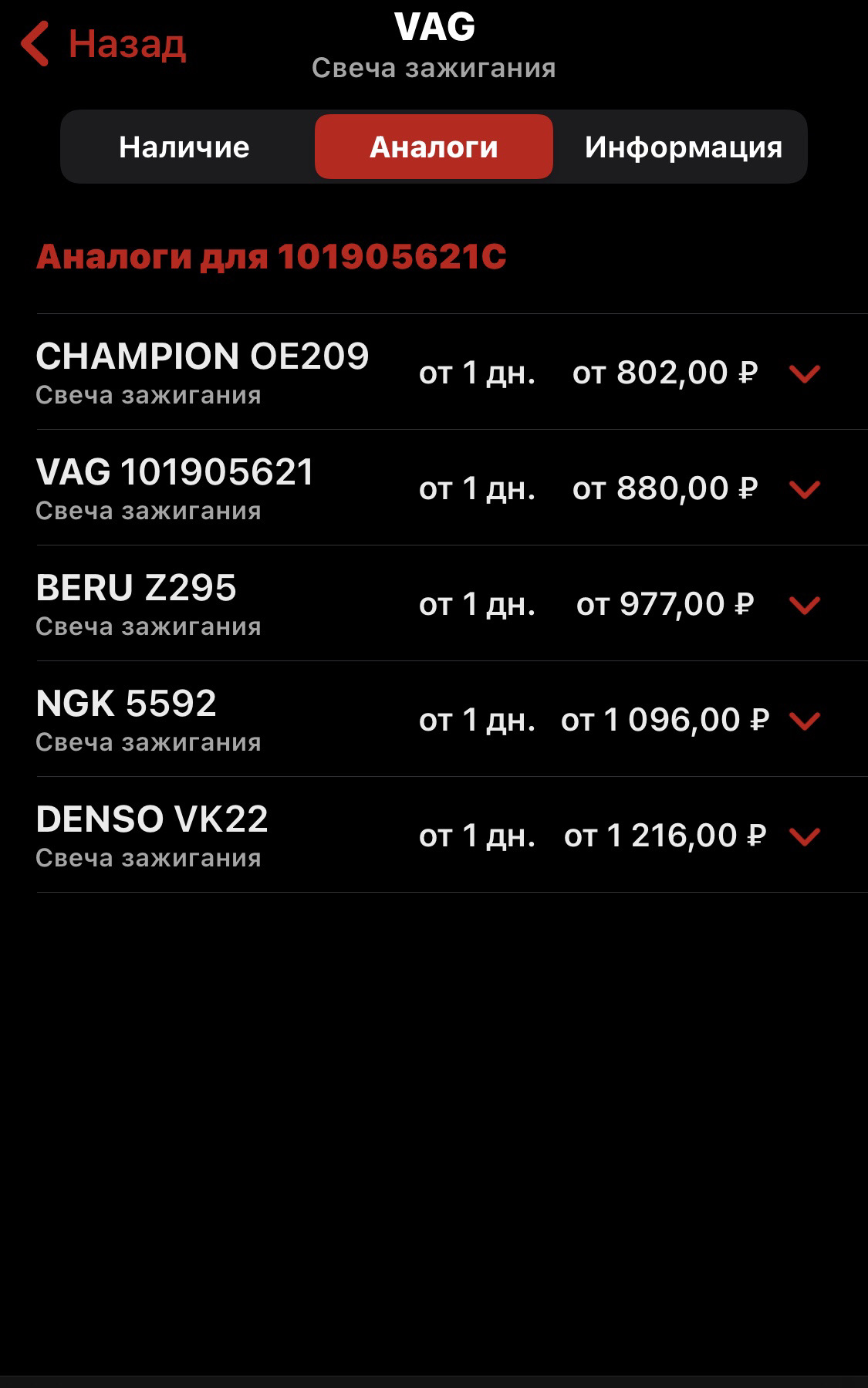Select the Аналоги tab
Viewport: 868px width, 1388px height.
click(x=434, y=147)
